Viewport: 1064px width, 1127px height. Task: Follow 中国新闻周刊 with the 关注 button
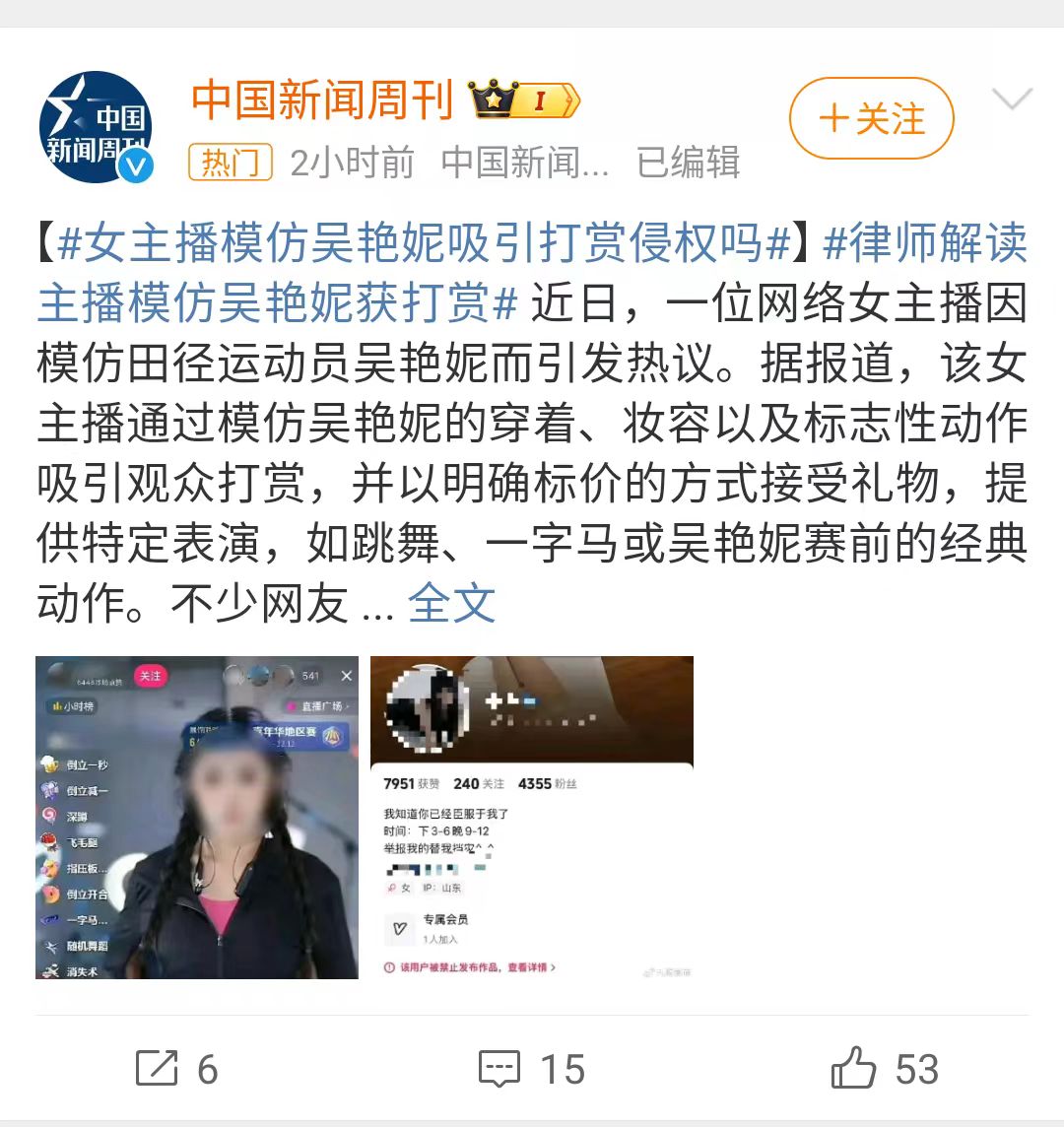point(871,119)
